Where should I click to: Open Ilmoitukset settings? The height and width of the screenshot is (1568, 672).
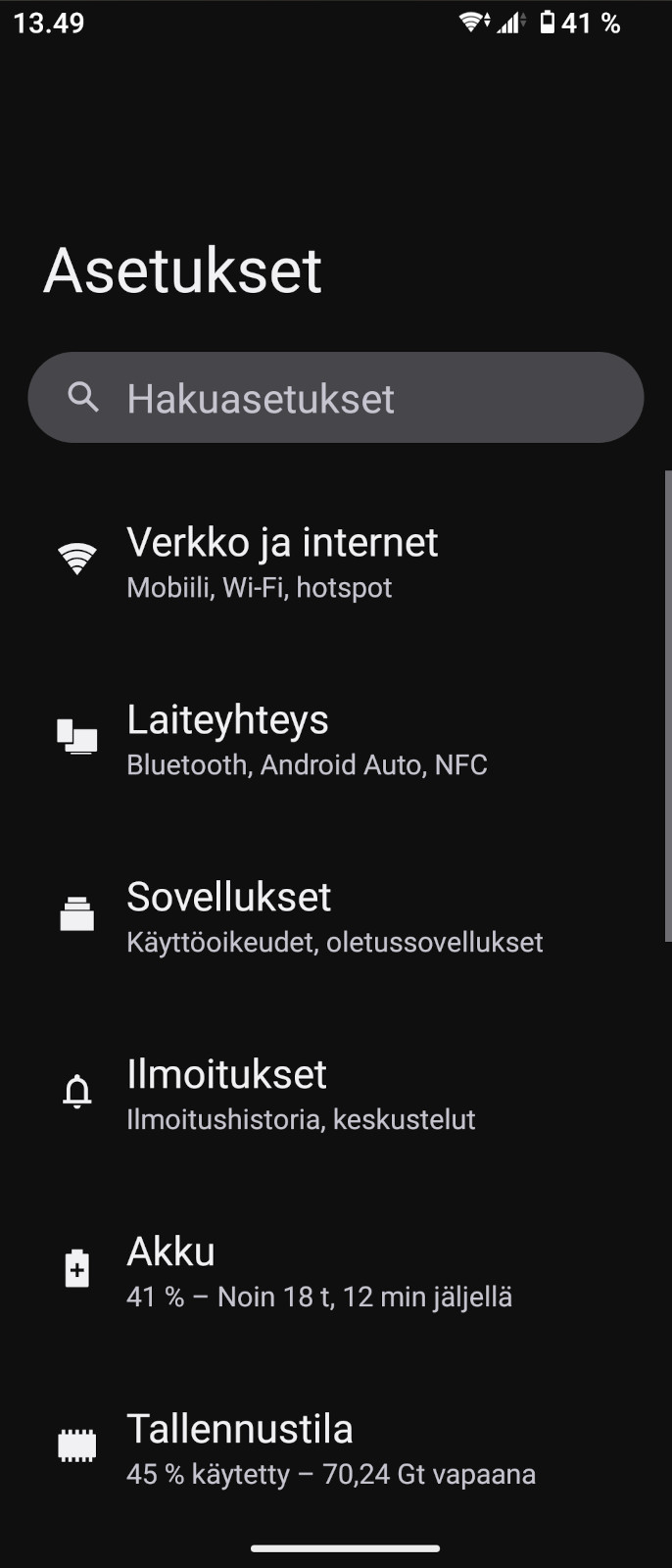coord(300,1094)
